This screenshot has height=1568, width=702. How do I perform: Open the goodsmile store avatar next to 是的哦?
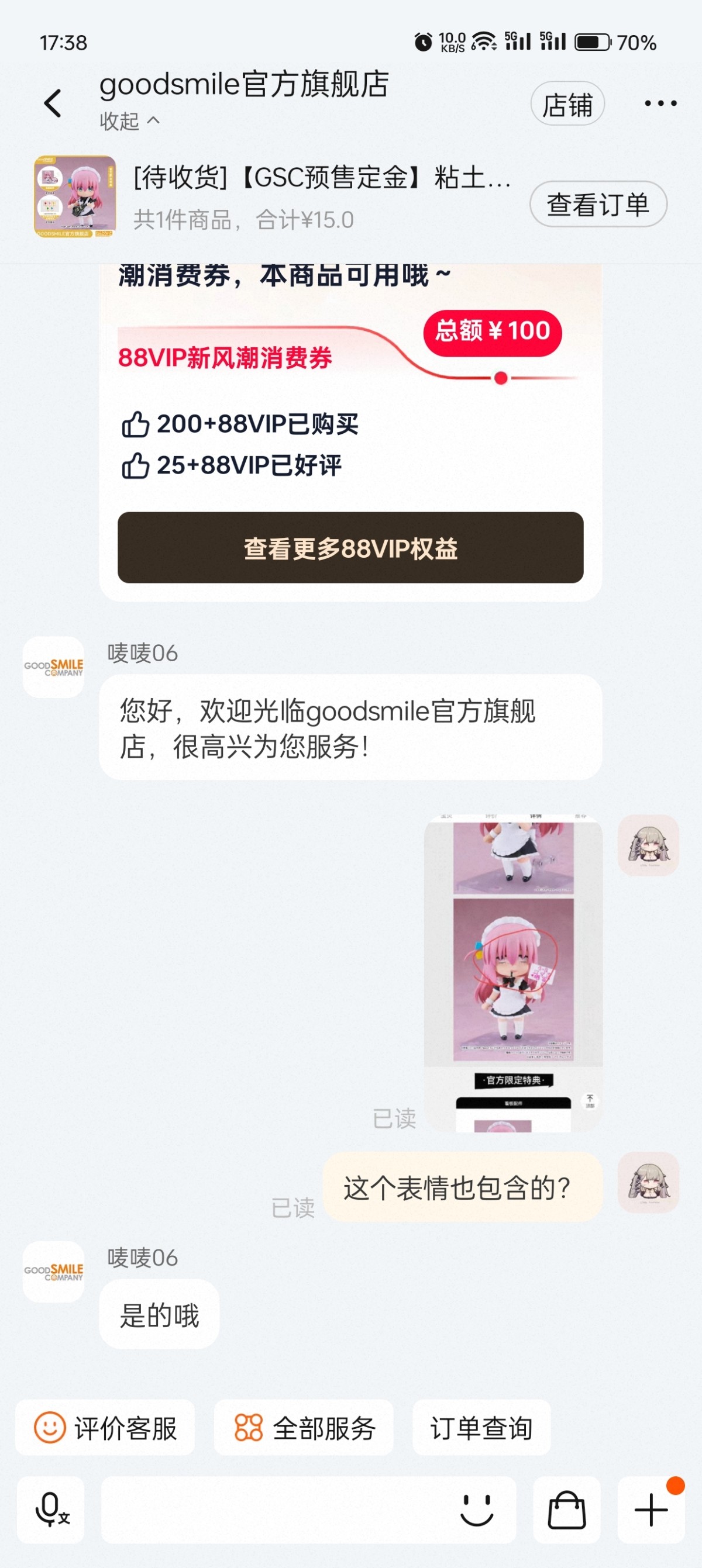click(54, 1272)
